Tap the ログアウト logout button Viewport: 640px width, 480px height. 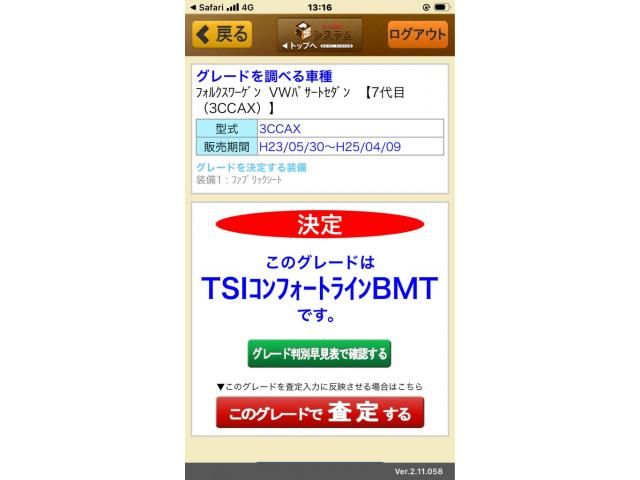point(417,34)
